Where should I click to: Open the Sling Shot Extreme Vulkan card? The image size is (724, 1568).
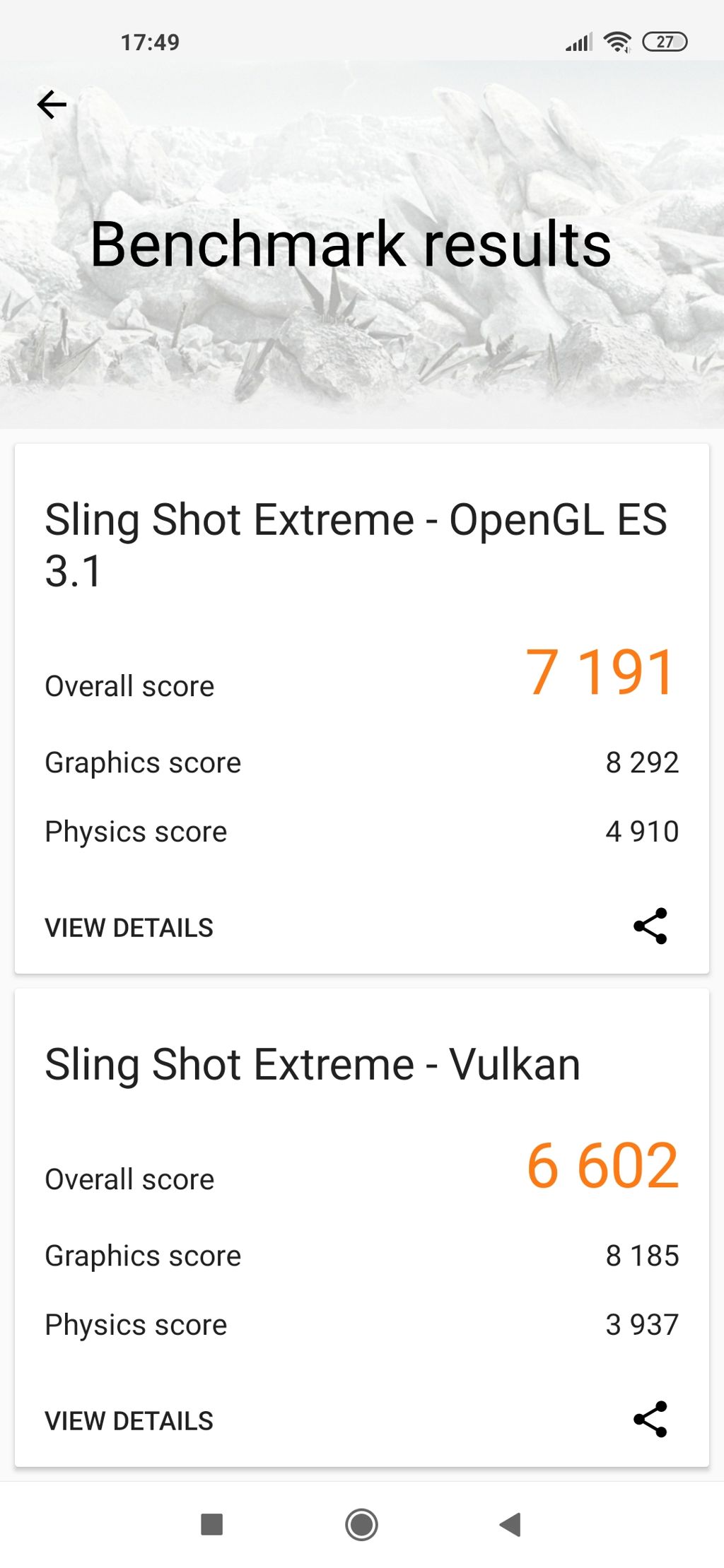(313, 1064)
